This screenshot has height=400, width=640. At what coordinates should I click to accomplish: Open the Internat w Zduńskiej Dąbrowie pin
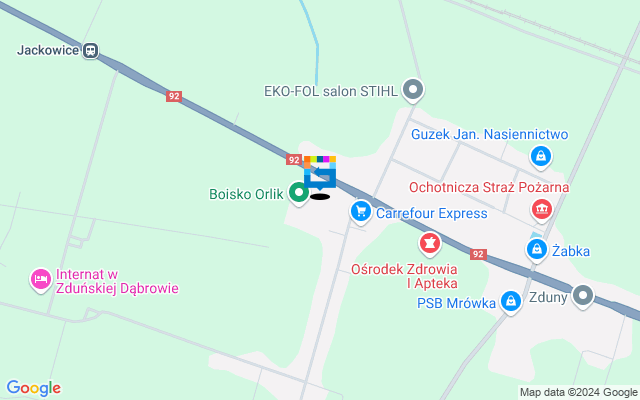tap(40, 278)
